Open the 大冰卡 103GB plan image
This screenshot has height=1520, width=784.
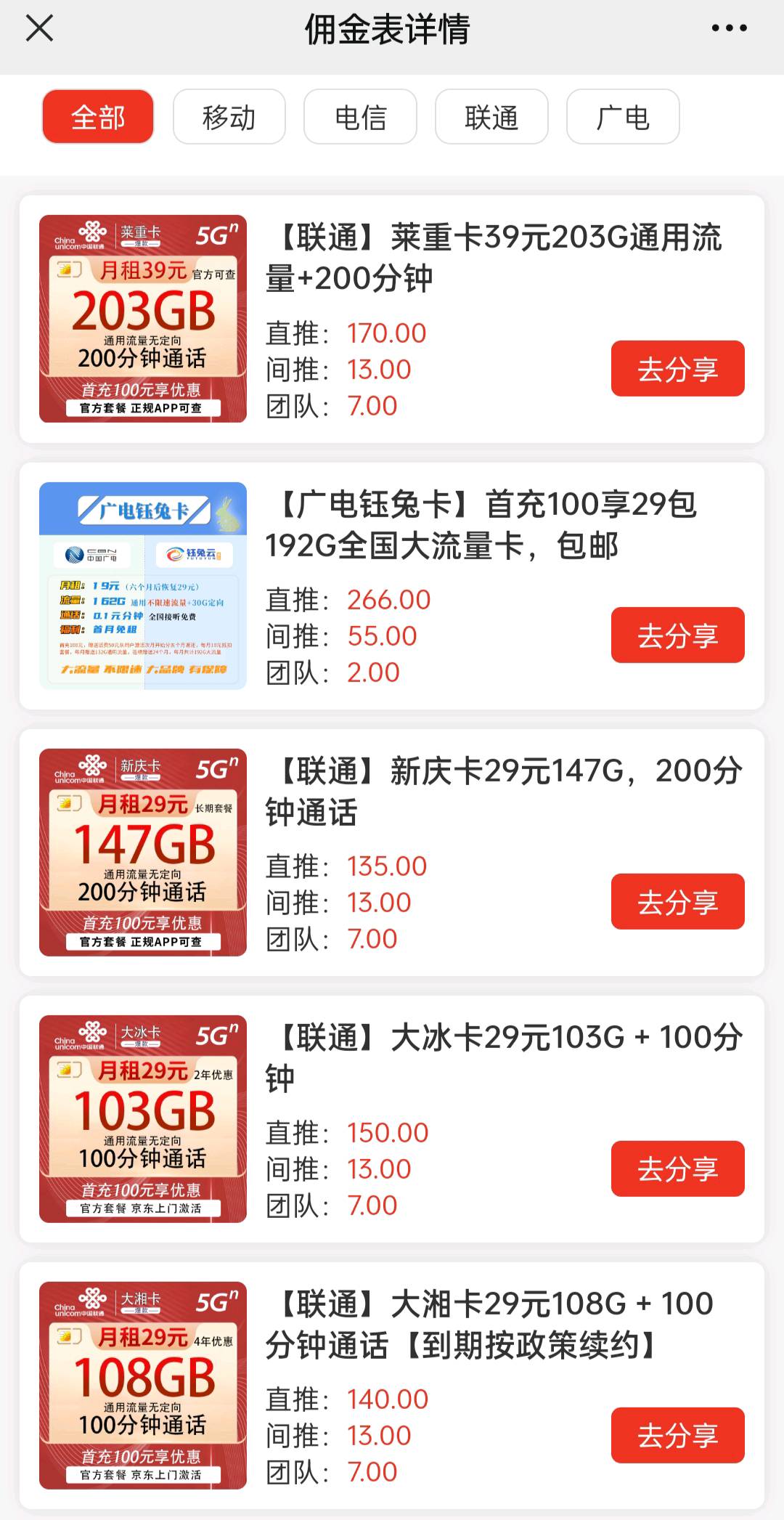143,1118
